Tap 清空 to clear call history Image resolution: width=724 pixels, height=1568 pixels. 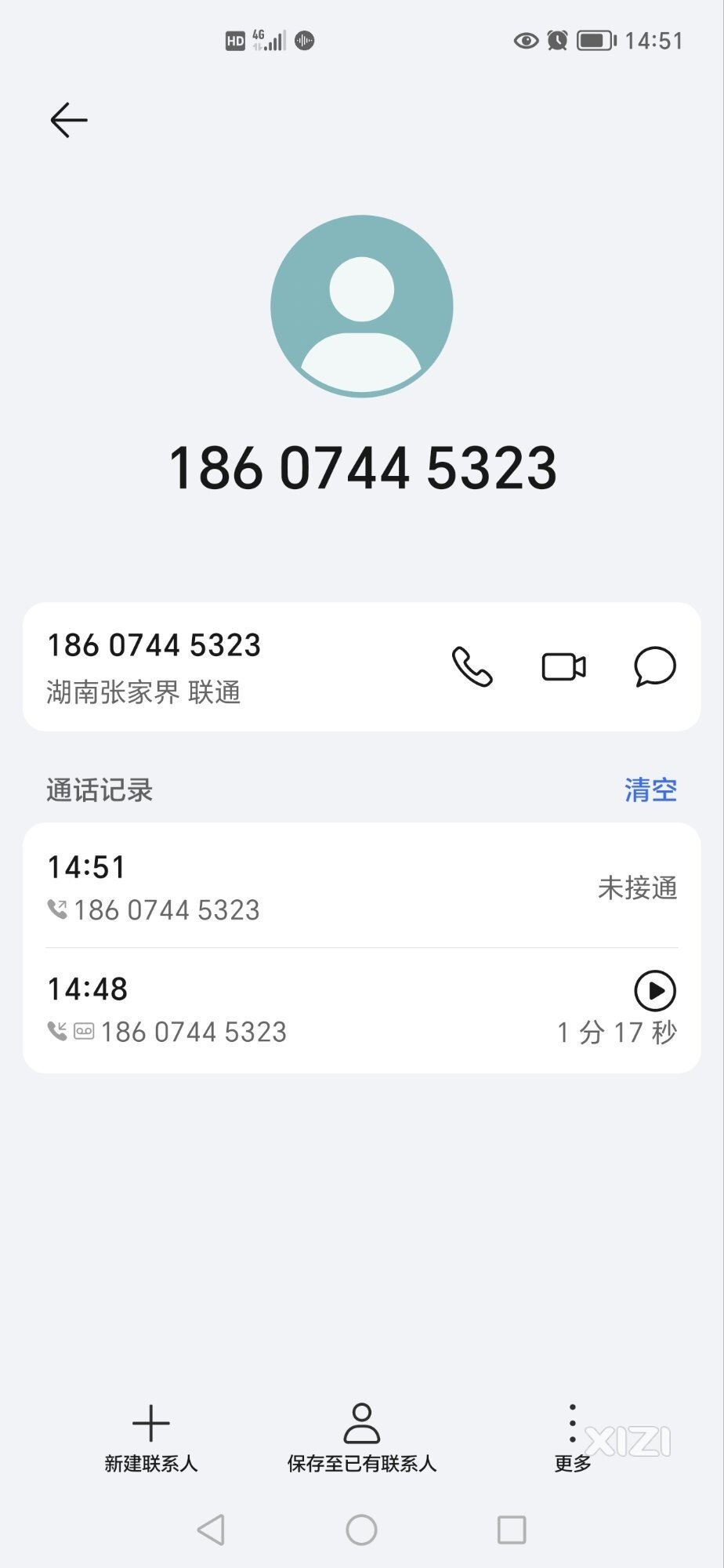(x=650, y=789)
